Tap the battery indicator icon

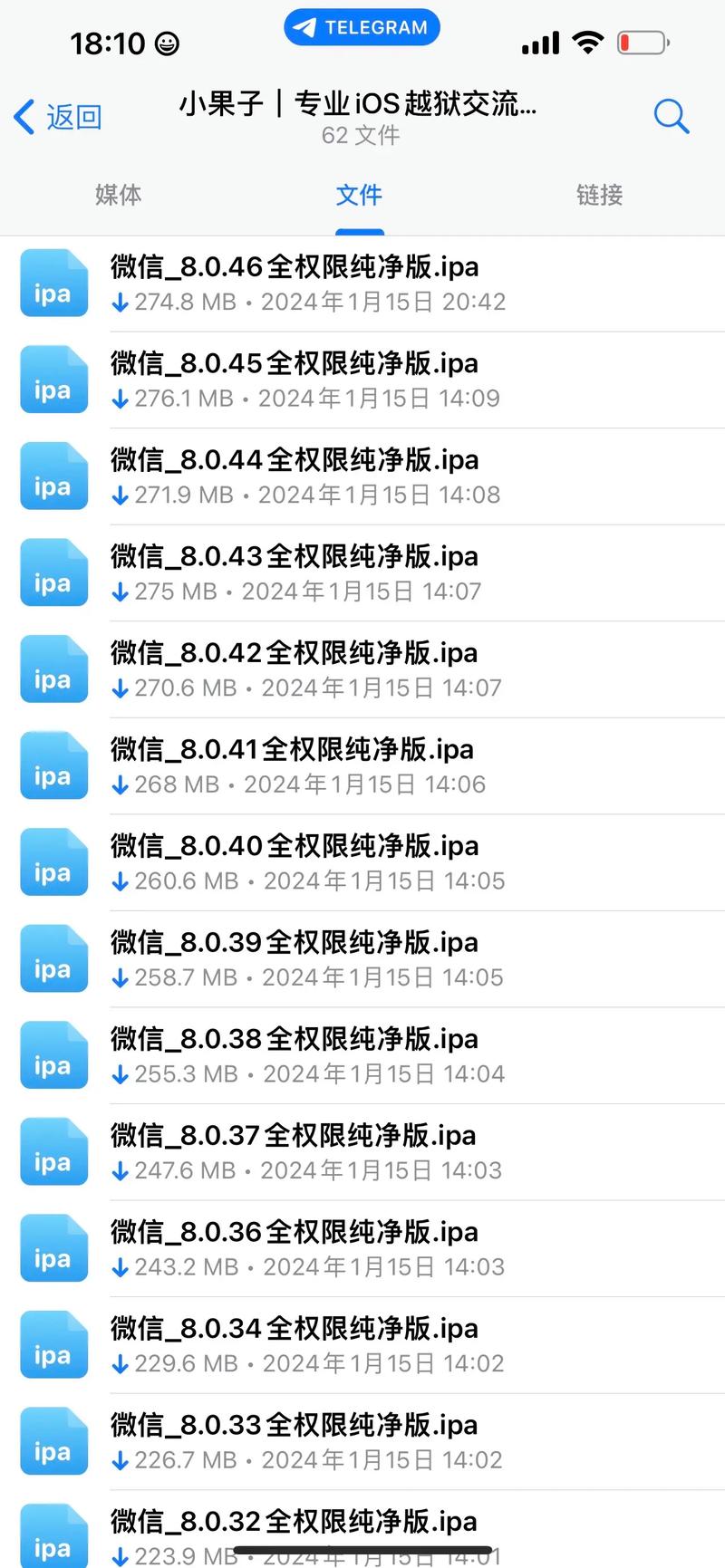(643, 41)
